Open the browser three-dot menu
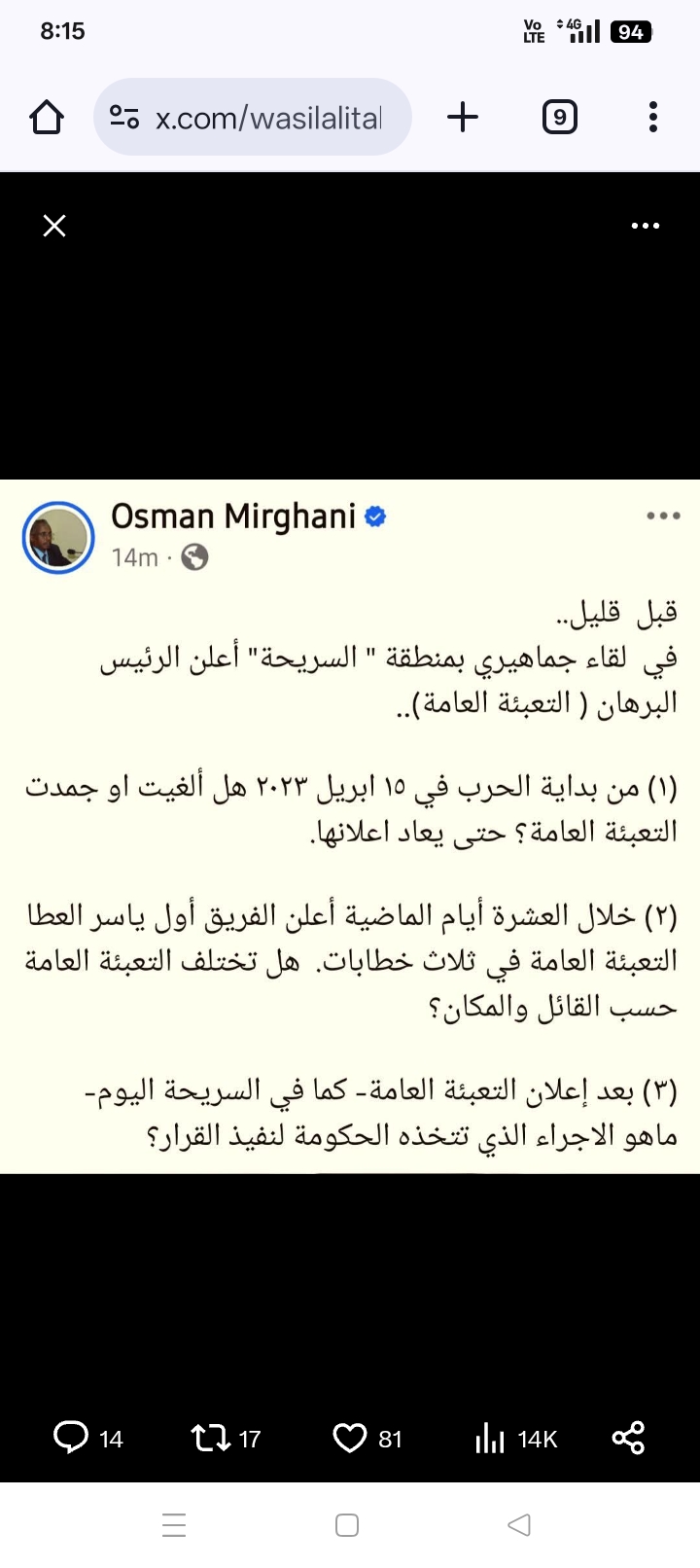Viewport: 700px width, 1568px height. coord(653,118)
